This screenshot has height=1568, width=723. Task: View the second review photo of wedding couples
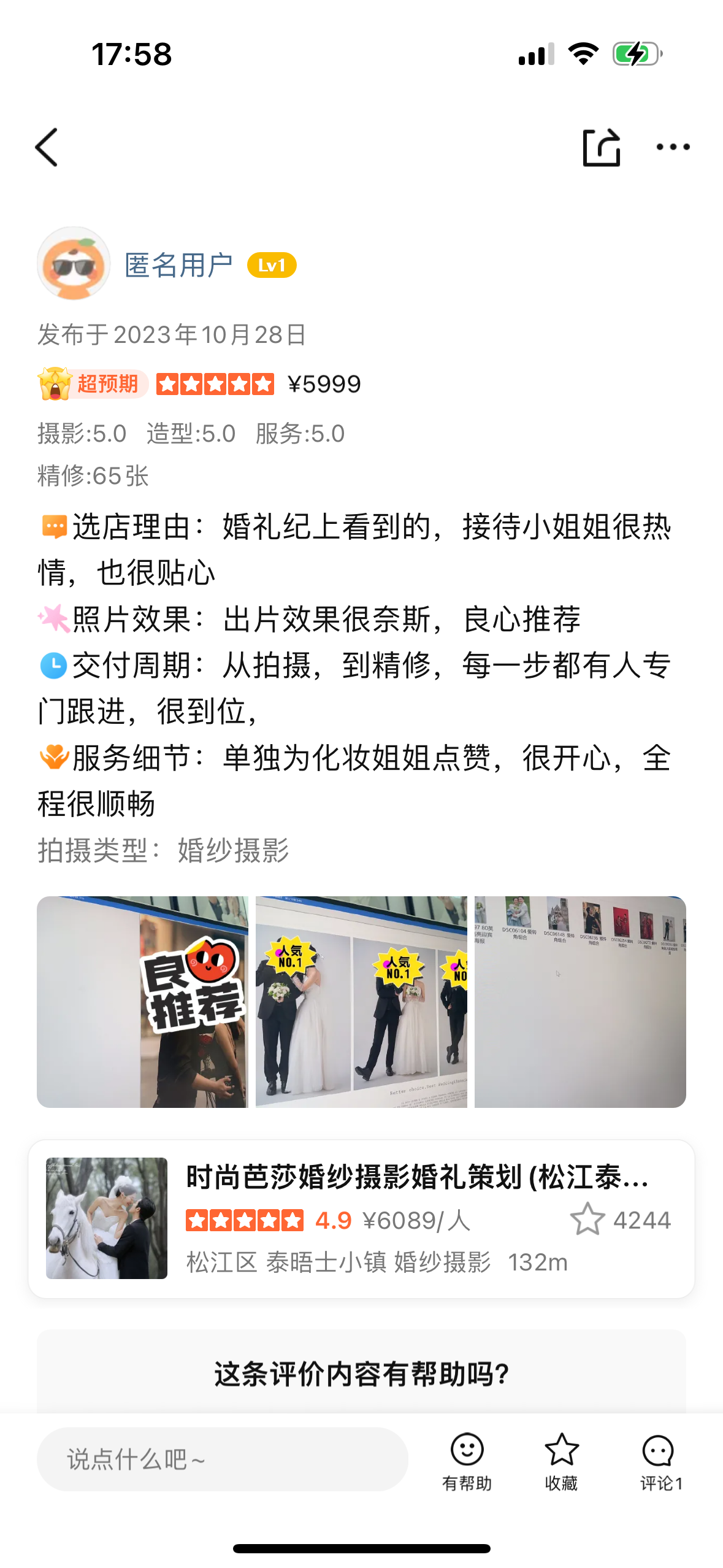[x=361, y=1002]
